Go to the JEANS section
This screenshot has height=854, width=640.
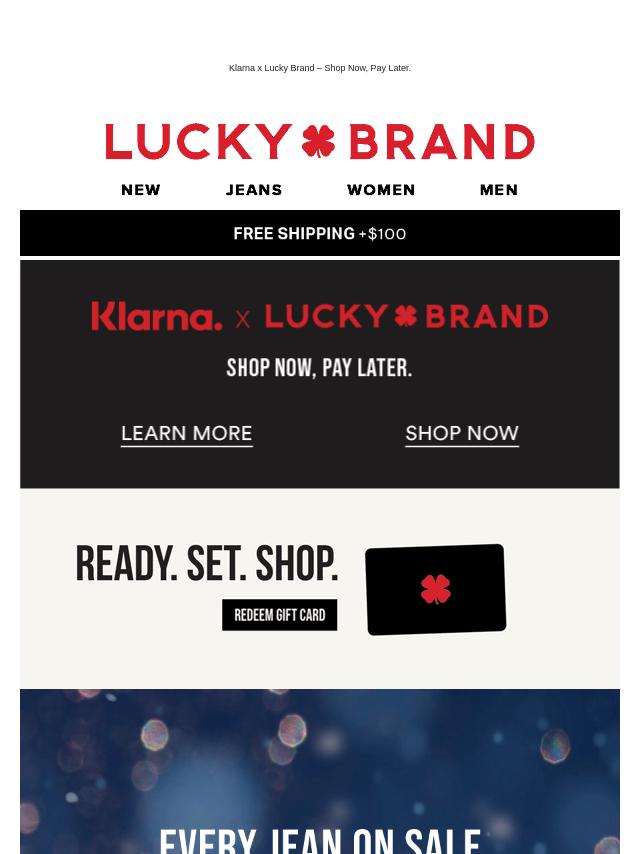(254, 190)
